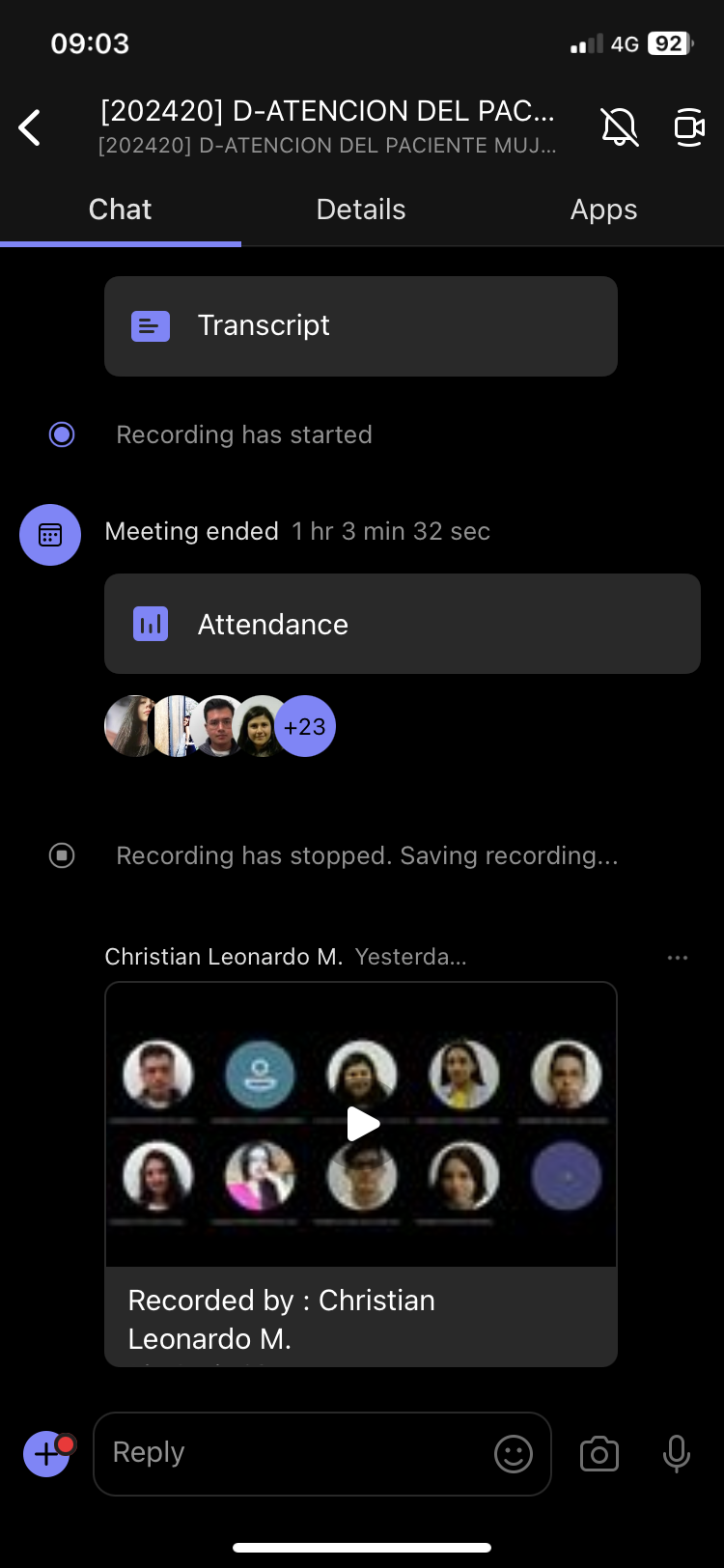Viewport: 724px width, 1568px height.
Task: Open more options for Christian Leonardo's message
Action: [678, 958]
